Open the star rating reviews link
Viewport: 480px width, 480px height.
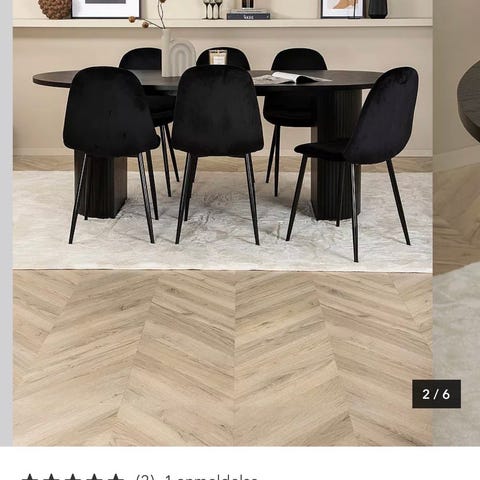[x=139, y=477]
